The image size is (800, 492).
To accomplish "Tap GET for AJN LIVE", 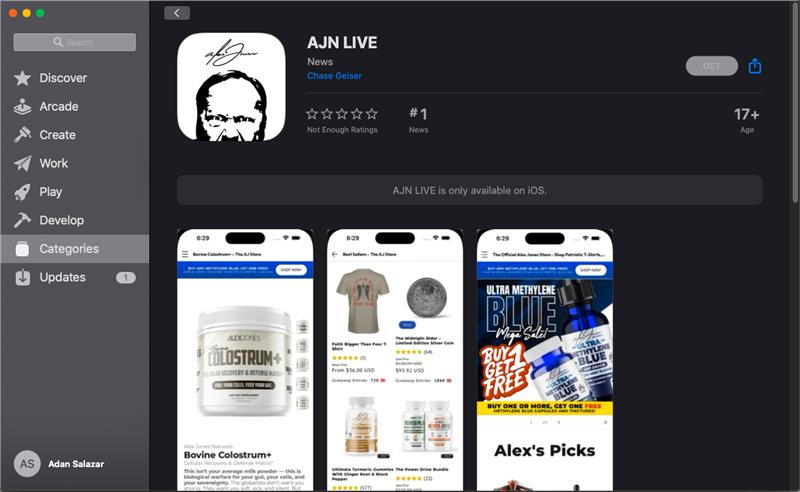I will [711, 66].
